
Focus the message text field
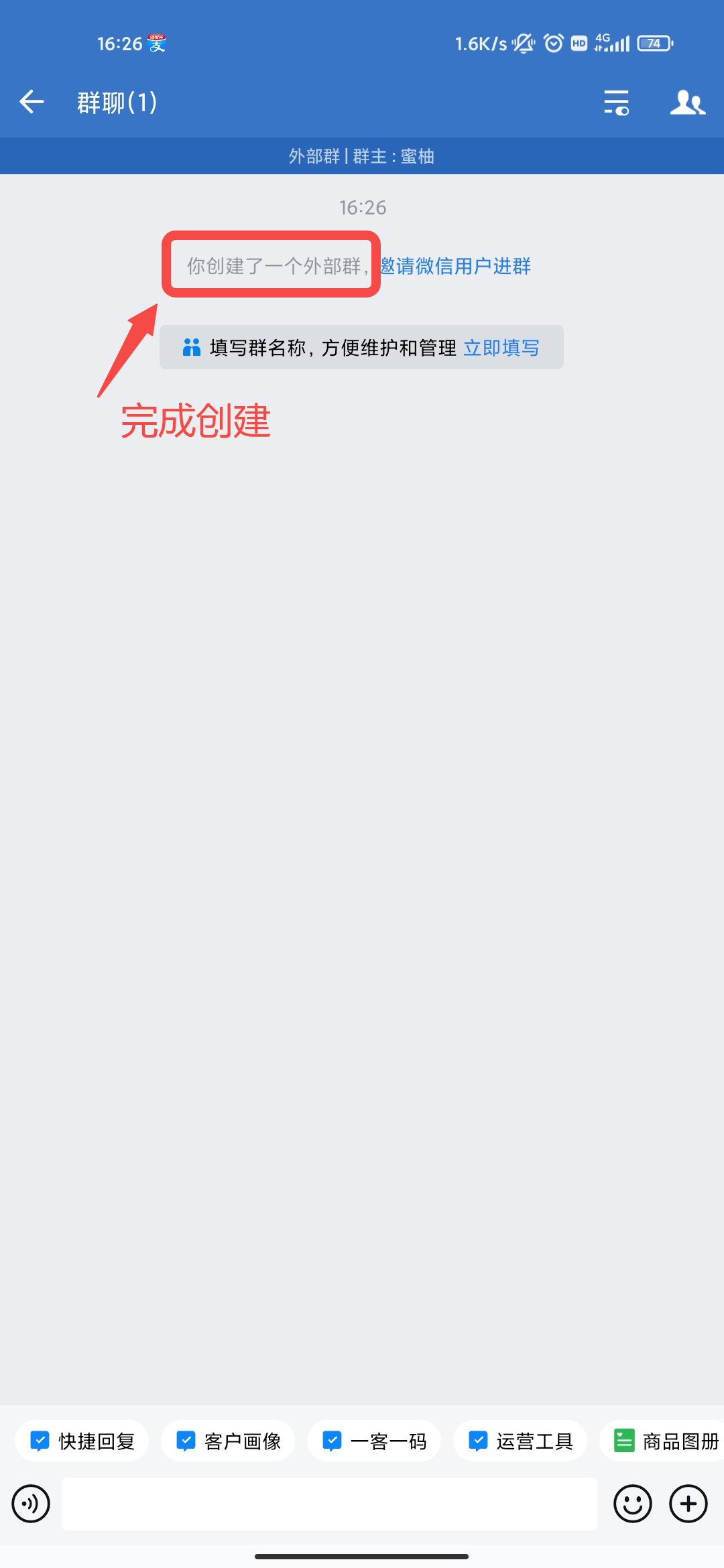[329, 1504]
